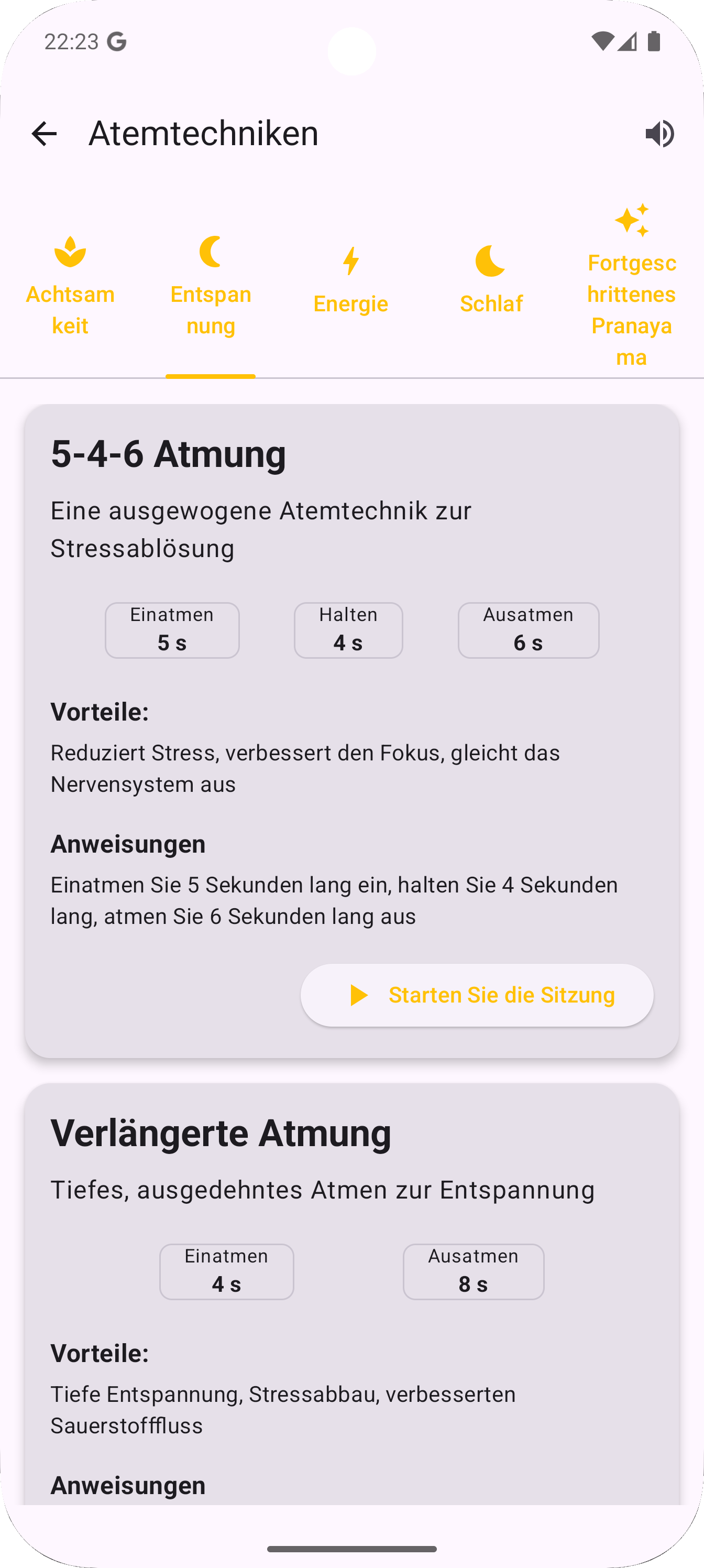Start the 5-4-6 Atmung session
The image size is (704, 1568).
[477, 995]
